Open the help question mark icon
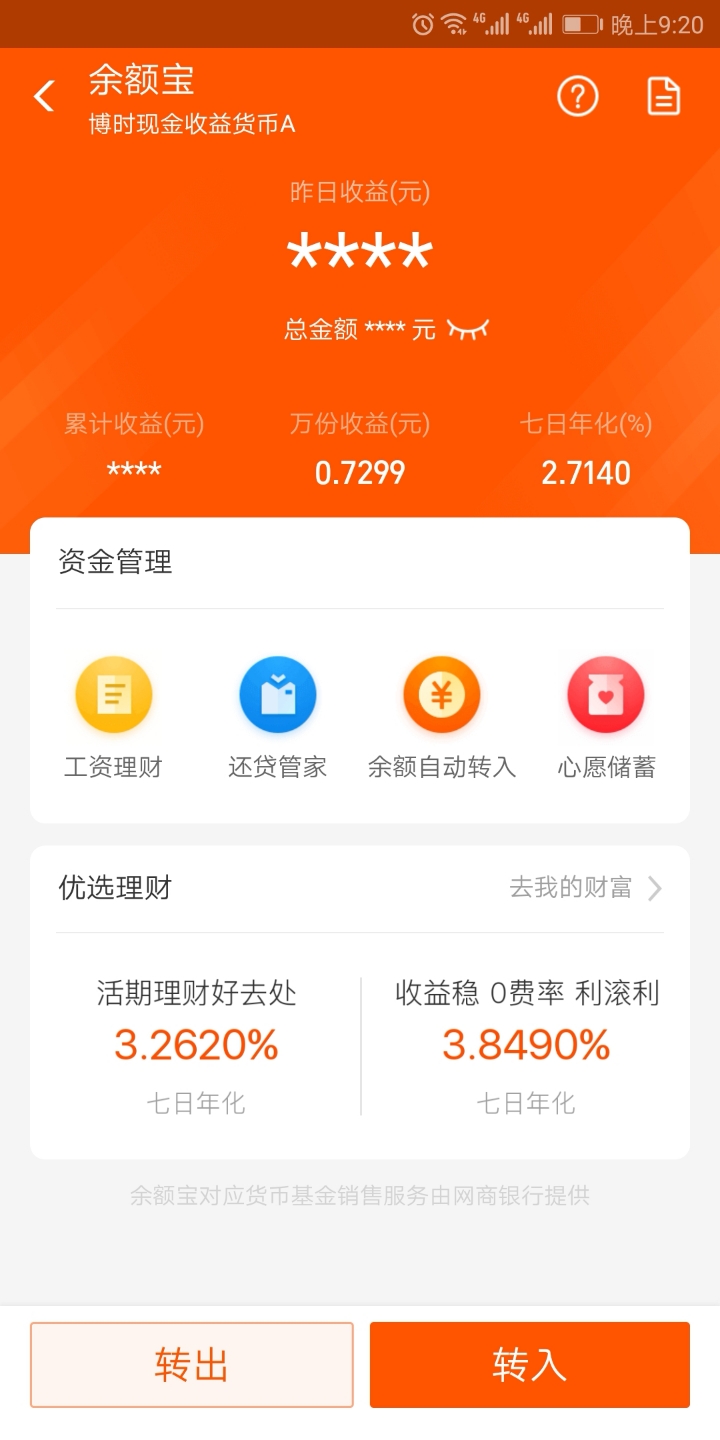This screenshot has width=720, height=1440. click(577, 97)
